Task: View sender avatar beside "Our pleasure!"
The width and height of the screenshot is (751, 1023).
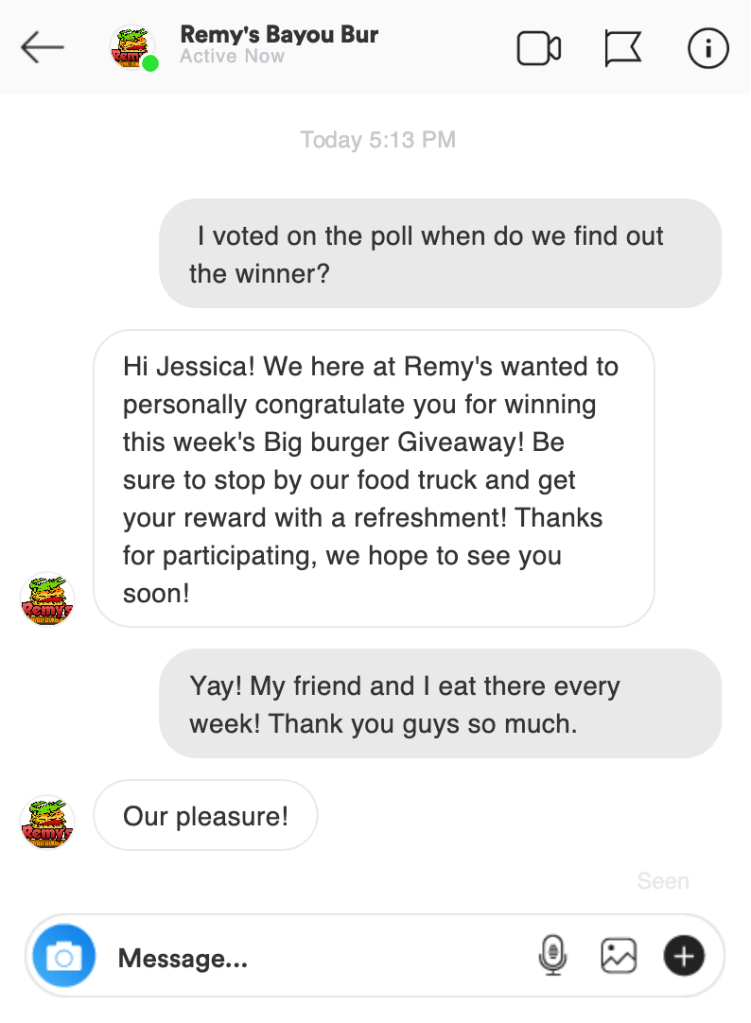Action: click(48, 822)
